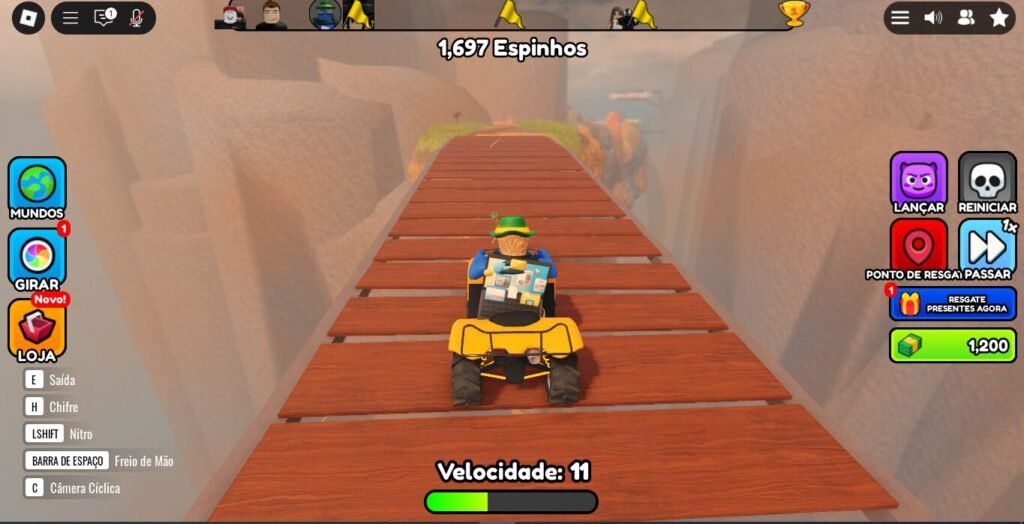Claim gifts via Resgate Presentes Agora
Image resolution: width=1024 pixels, height=524 pixels.
[x=952, y=303]
